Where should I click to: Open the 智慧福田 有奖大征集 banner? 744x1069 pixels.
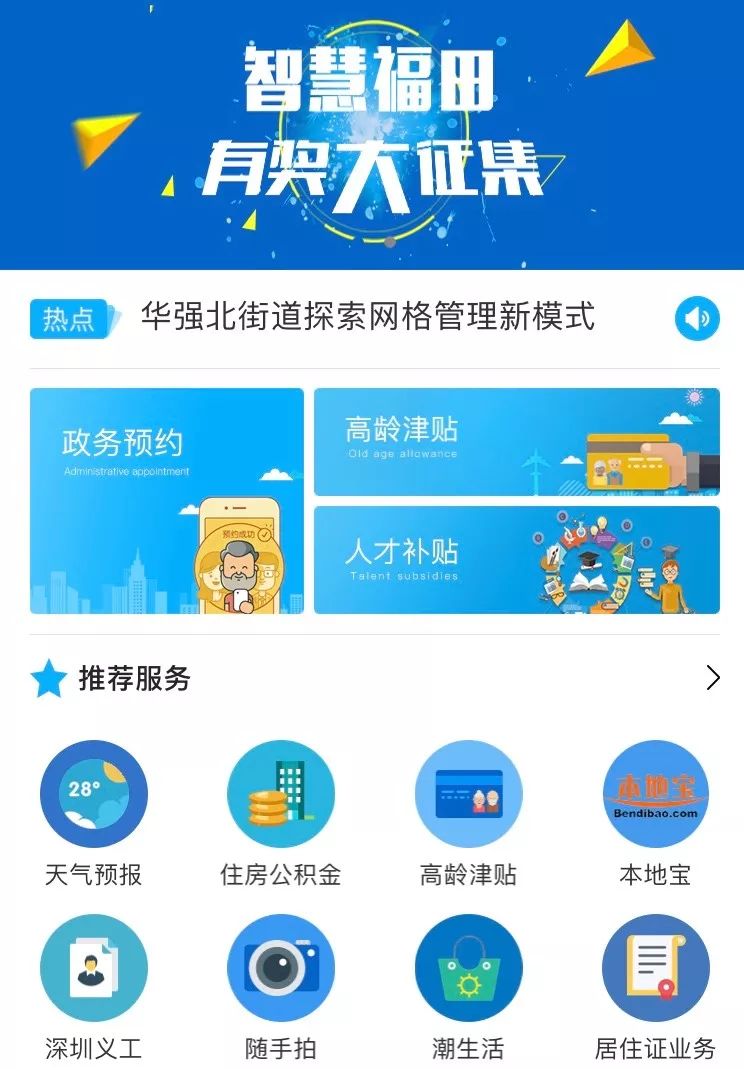pyautogui.click(x=372, y=135)
